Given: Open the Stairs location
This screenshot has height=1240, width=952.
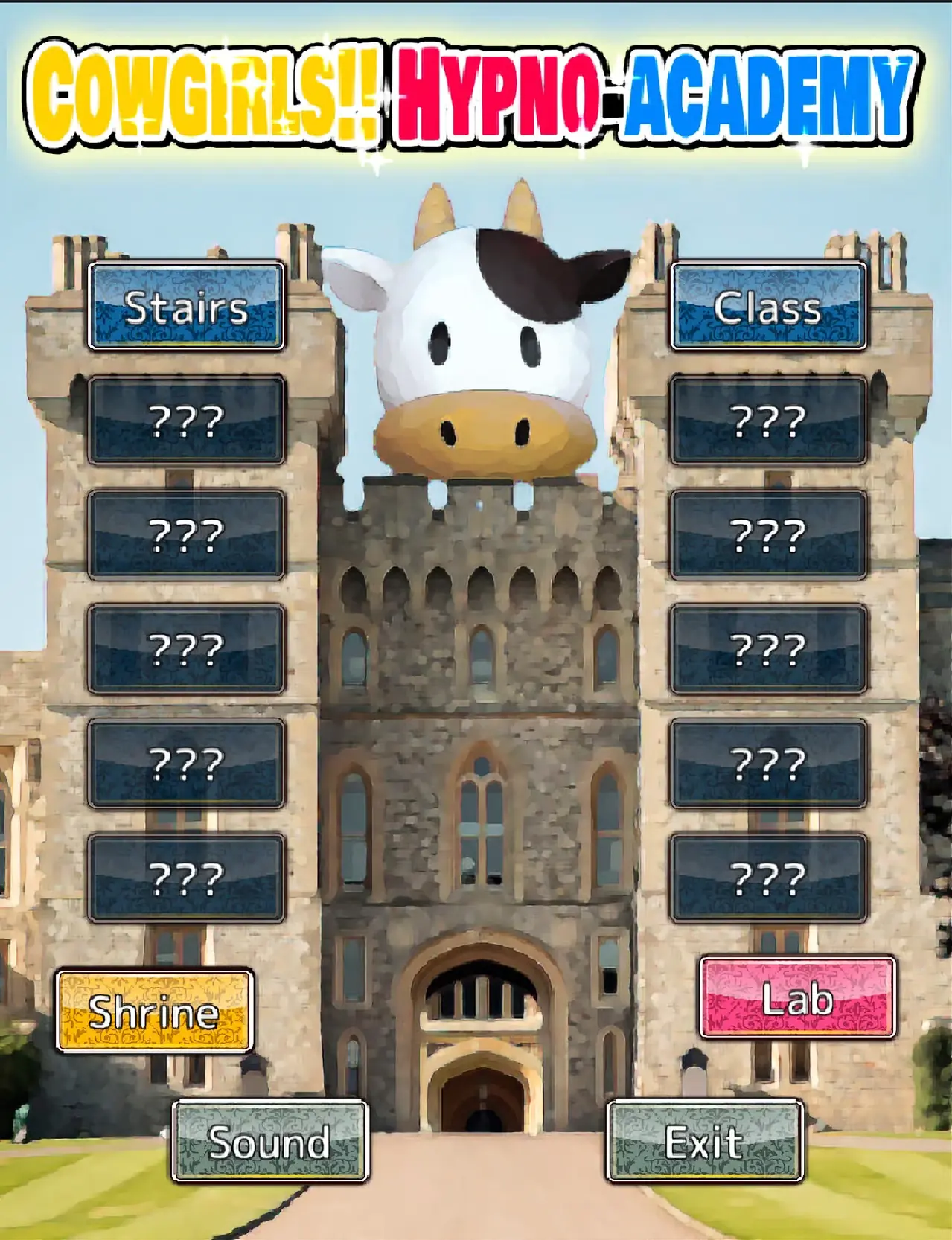Looking at the screenshot, I should click(x=186, y=307).
